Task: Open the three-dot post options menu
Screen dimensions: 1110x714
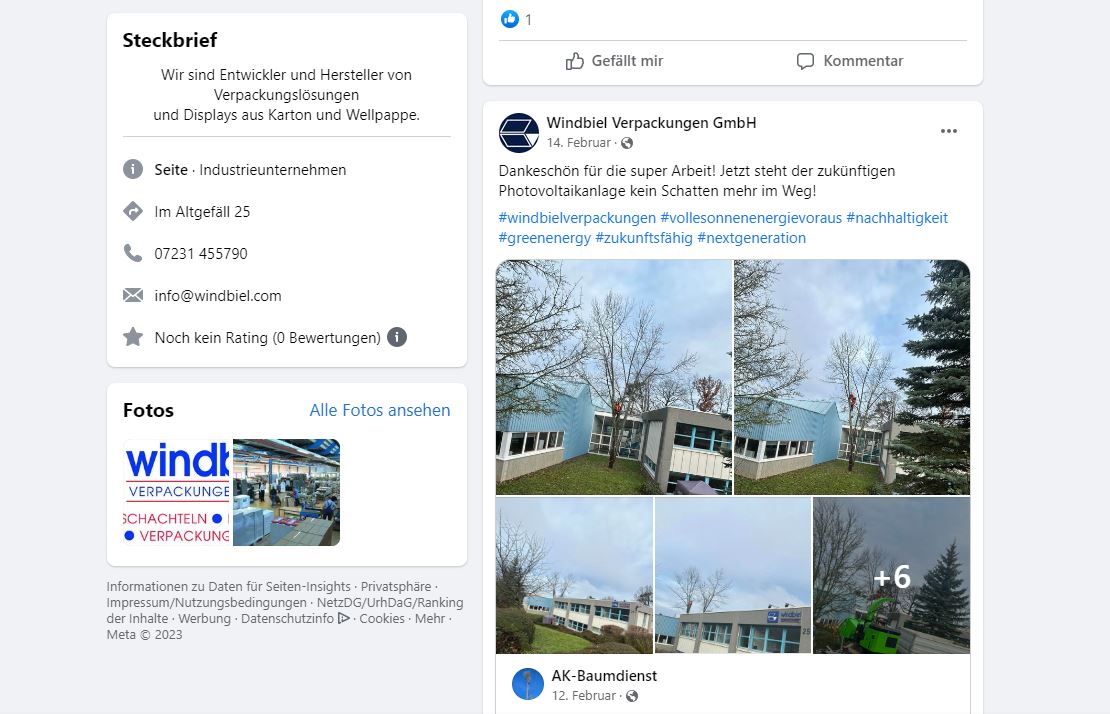Action: (948, 131)
